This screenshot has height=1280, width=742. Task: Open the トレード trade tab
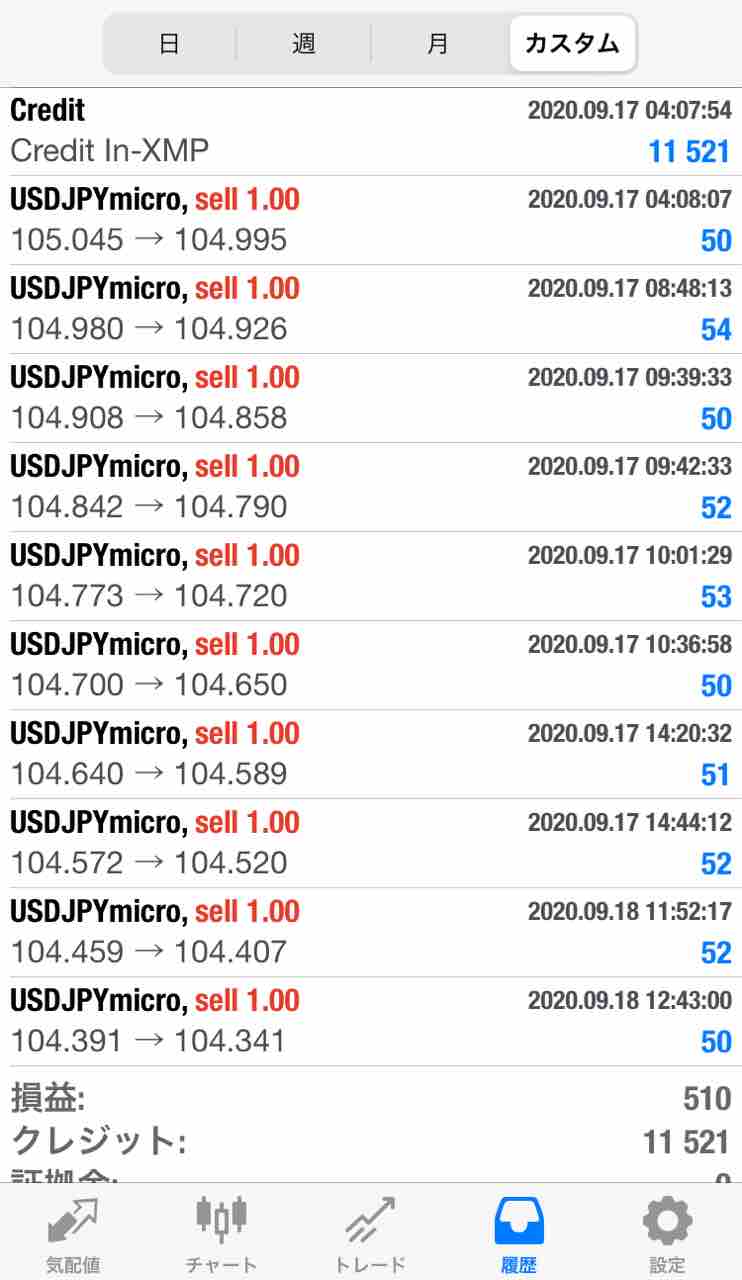(x=370, y=1234)
